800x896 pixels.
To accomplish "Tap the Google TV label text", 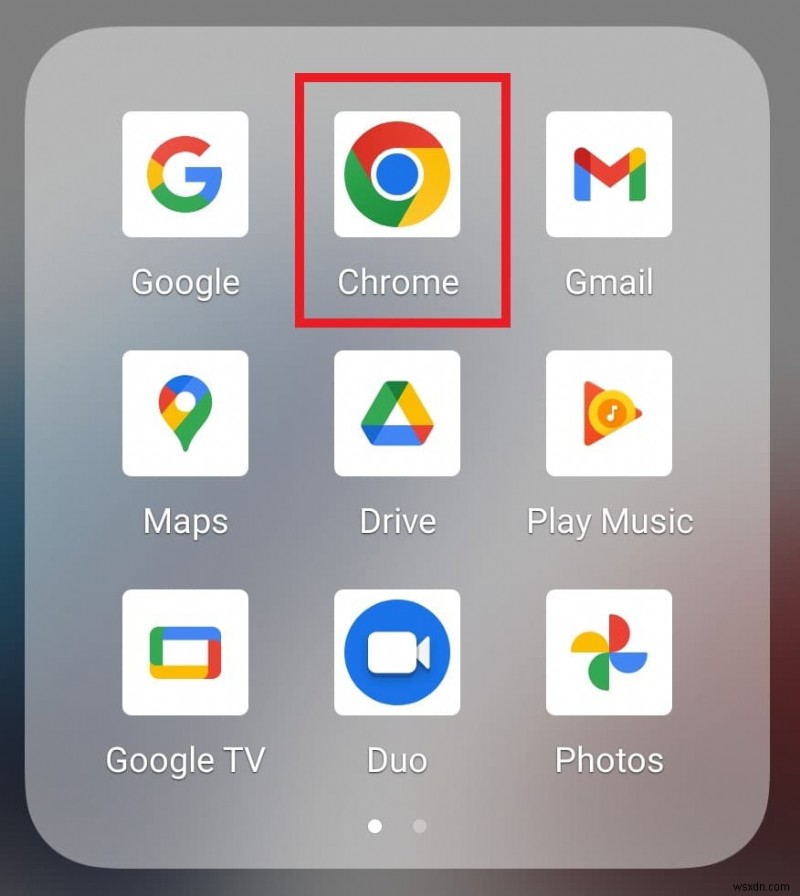I will point(185,760).
